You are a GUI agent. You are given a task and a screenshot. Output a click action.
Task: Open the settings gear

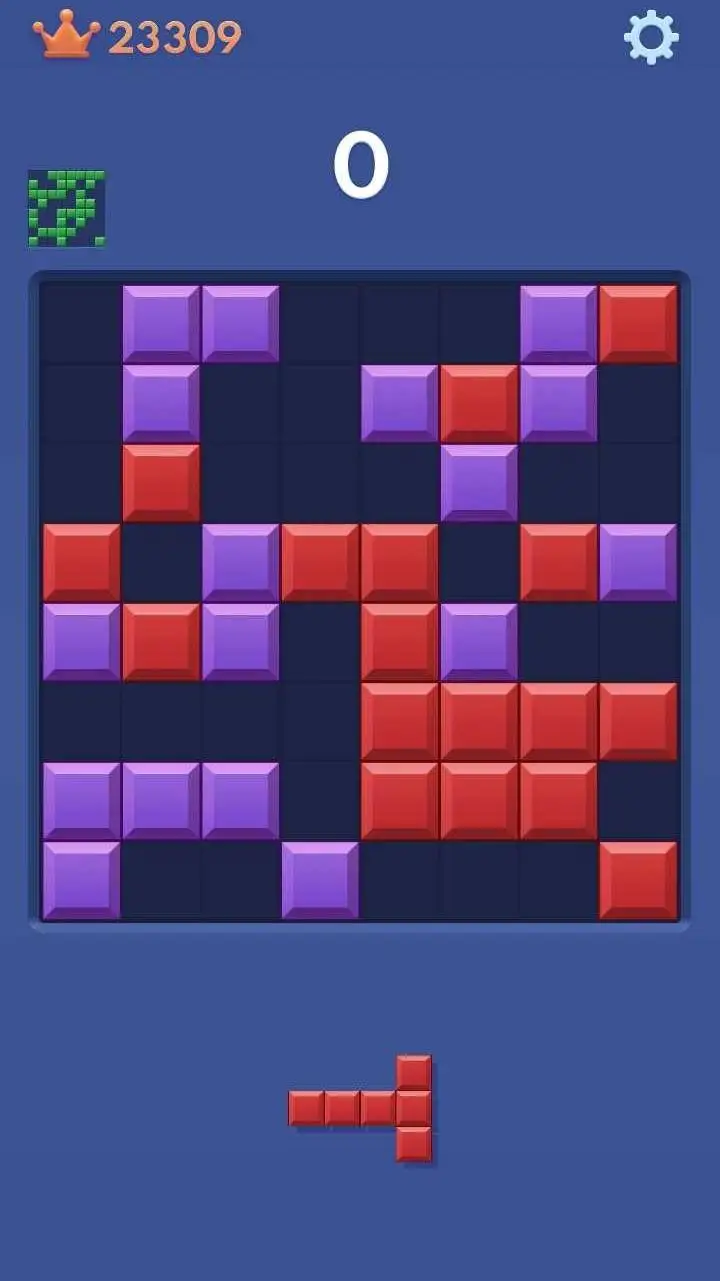[x=651, y=37]
